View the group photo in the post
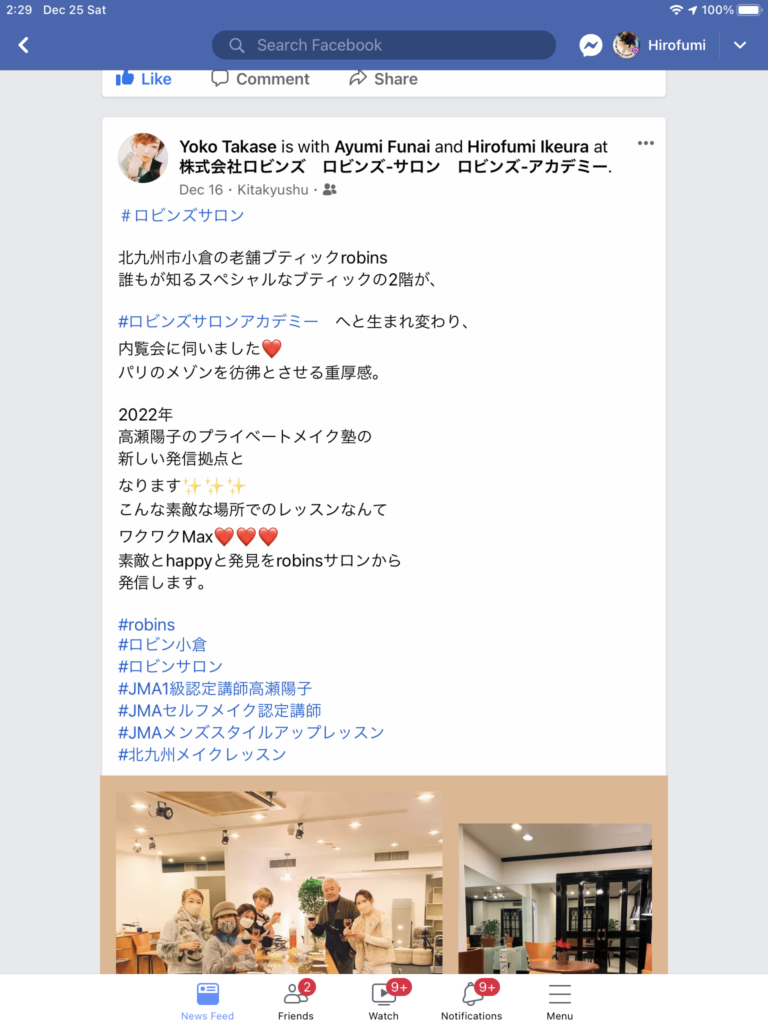Image resolution: width=768 pixels, height=1024 pixels. pos(279,882)
